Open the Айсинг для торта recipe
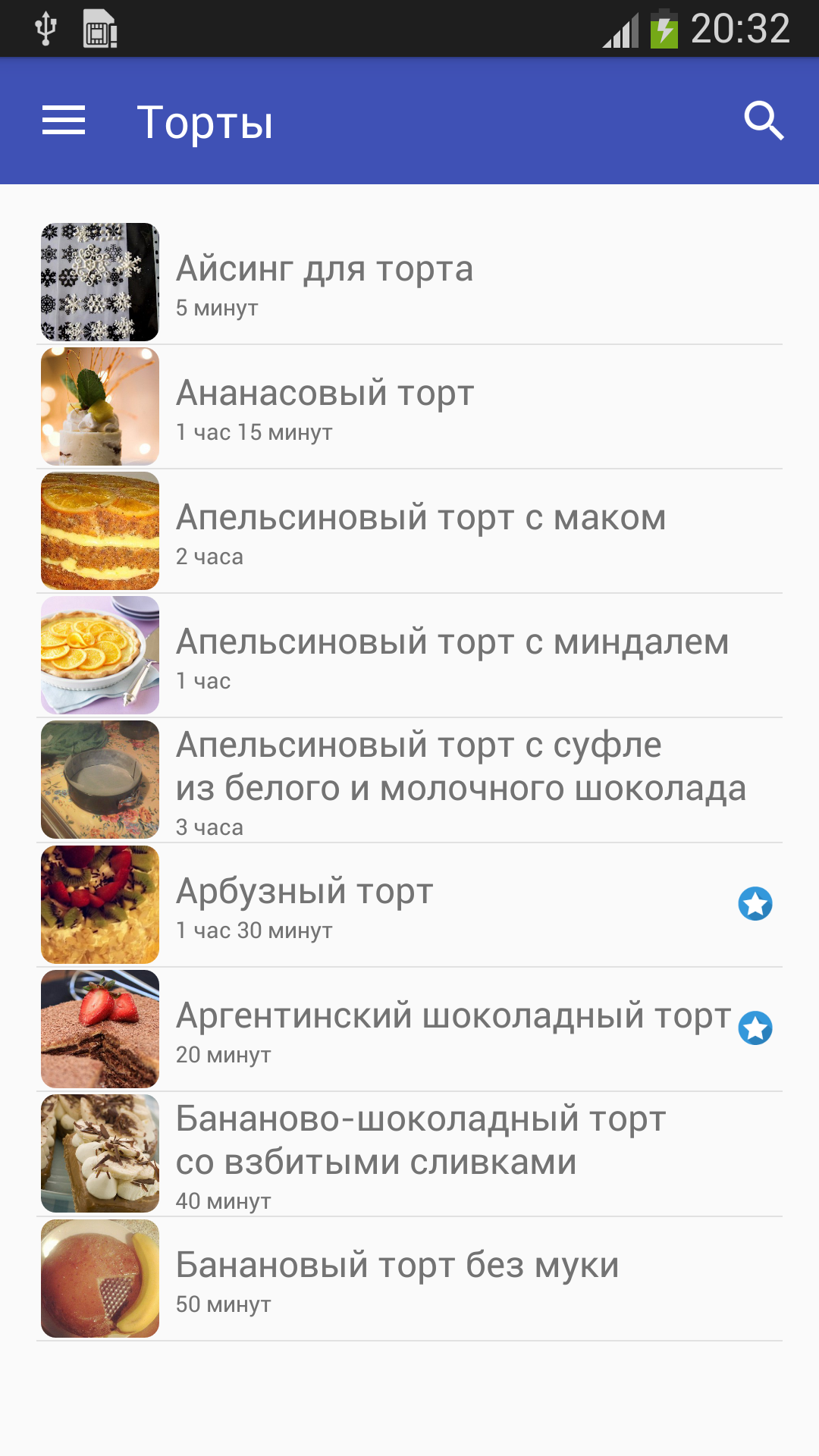 (409, 282)
